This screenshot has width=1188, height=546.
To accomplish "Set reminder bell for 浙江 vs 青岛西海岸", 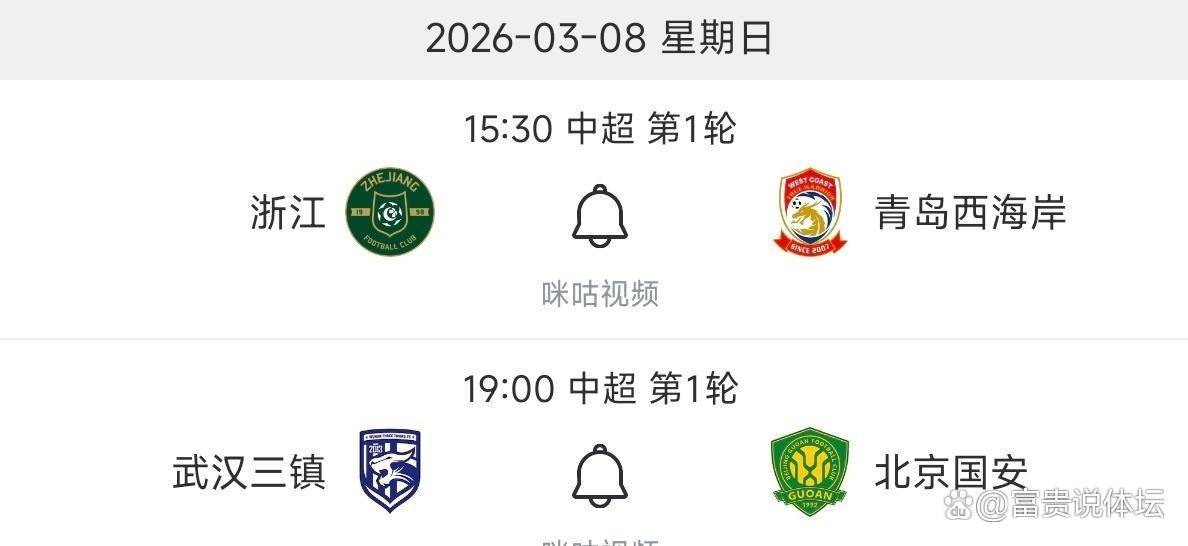I will point(600,215).
